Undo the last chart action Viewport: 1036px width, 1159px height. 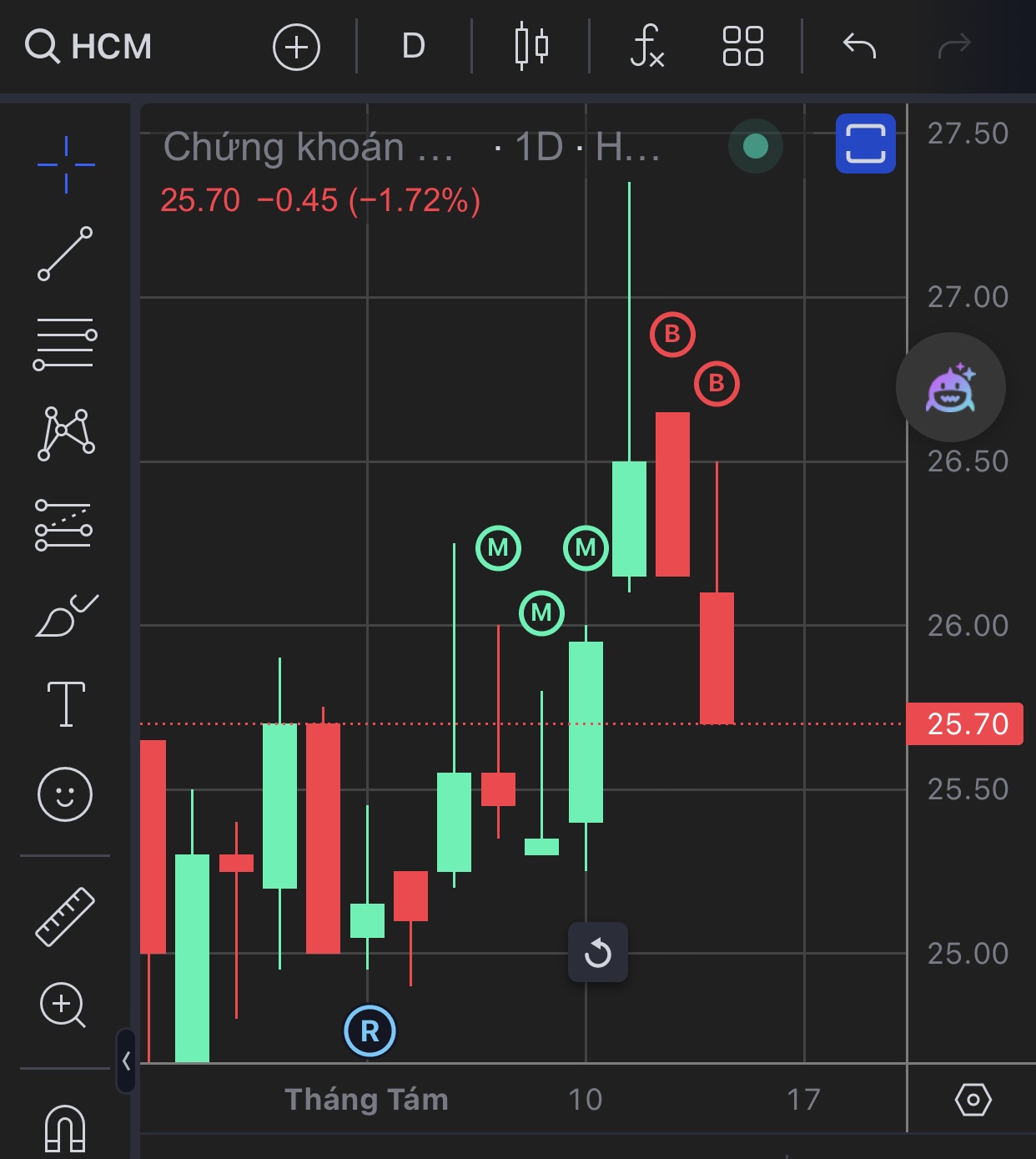(859, 45)
